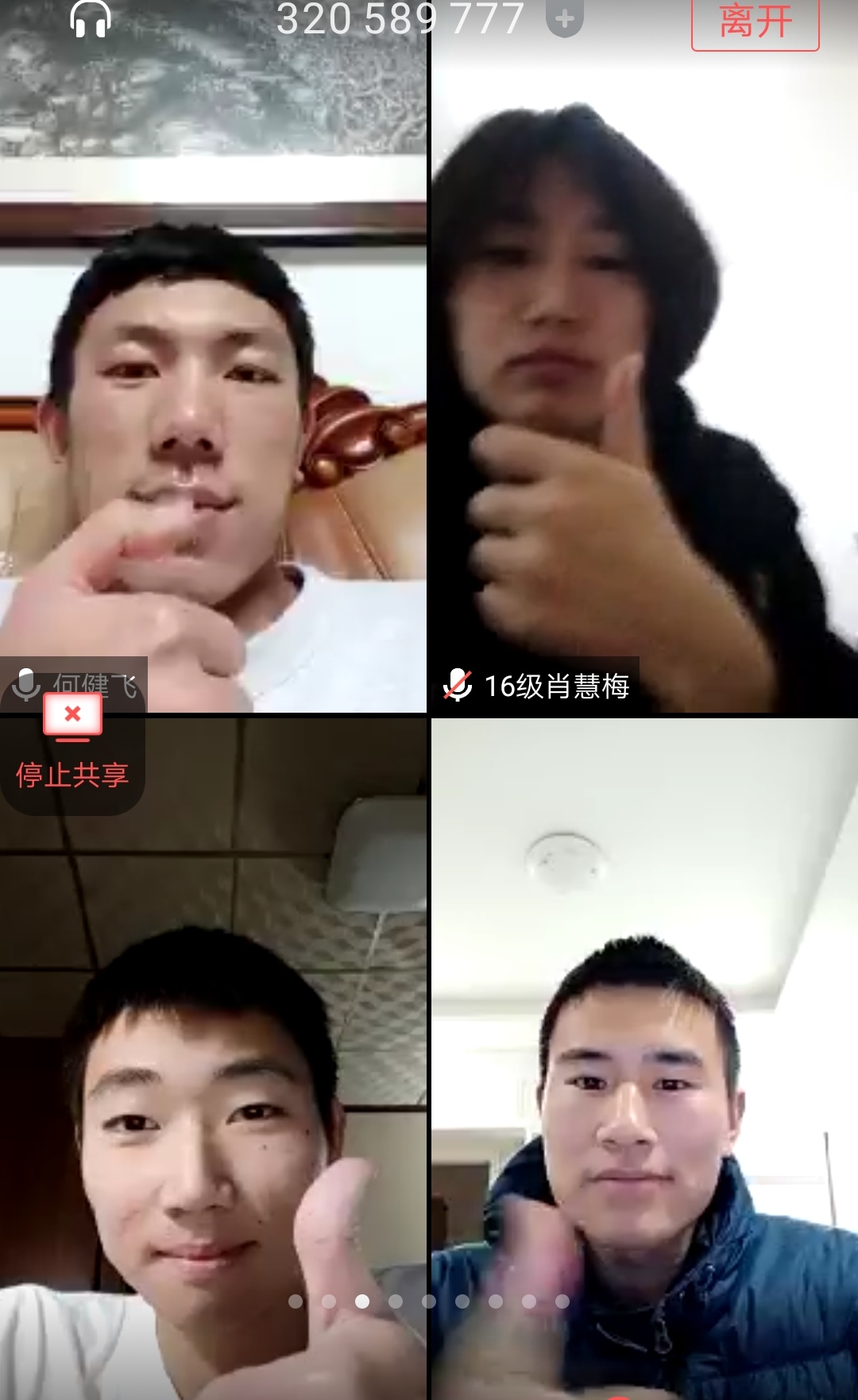Tap the 离开 button to leave meeting
858x1400 pixels.
pyautogui.click(x=755, y=22)
